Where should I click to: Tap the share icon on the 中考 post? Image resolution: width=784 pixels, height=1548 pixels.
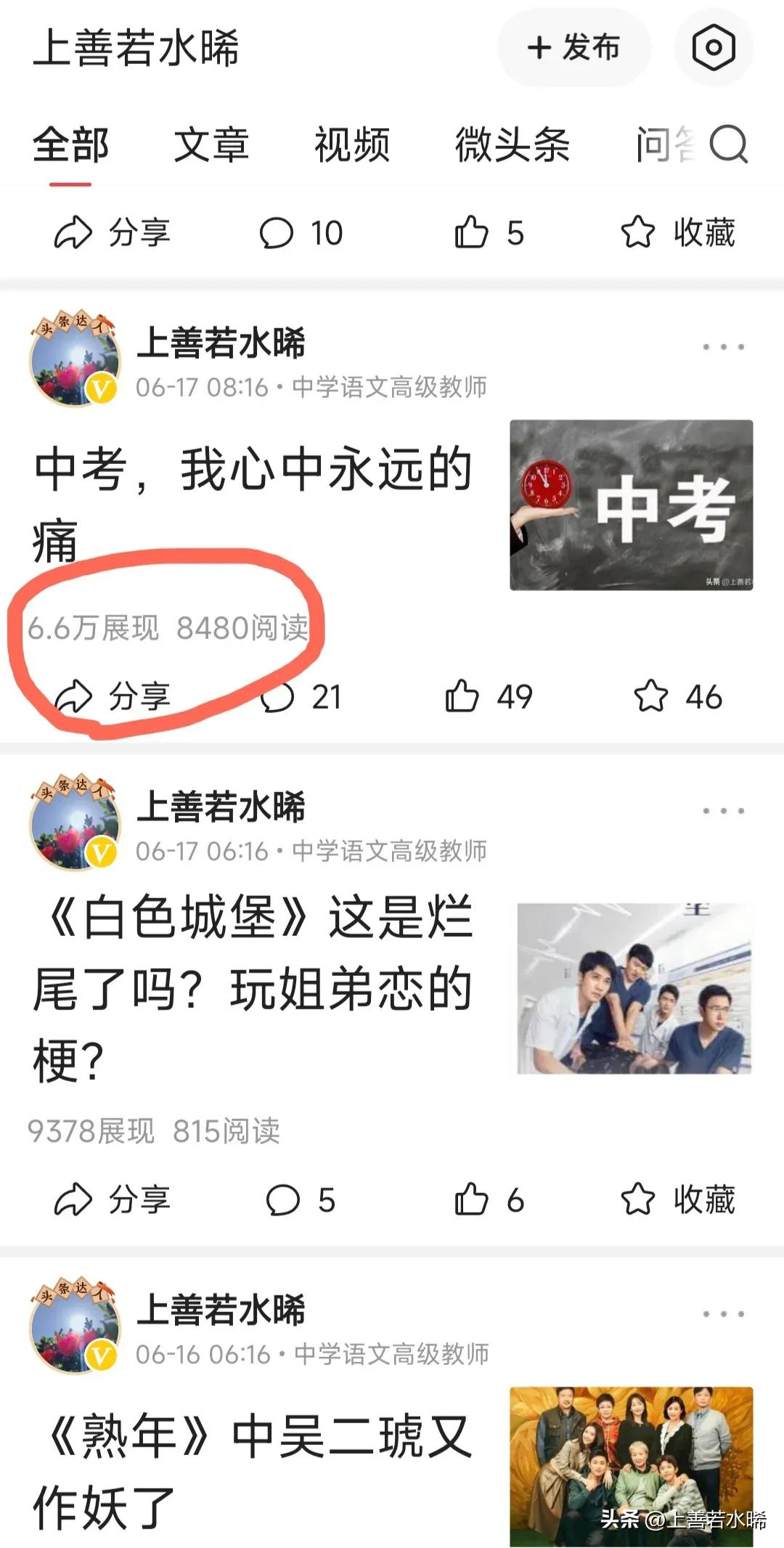pos(76,697)
